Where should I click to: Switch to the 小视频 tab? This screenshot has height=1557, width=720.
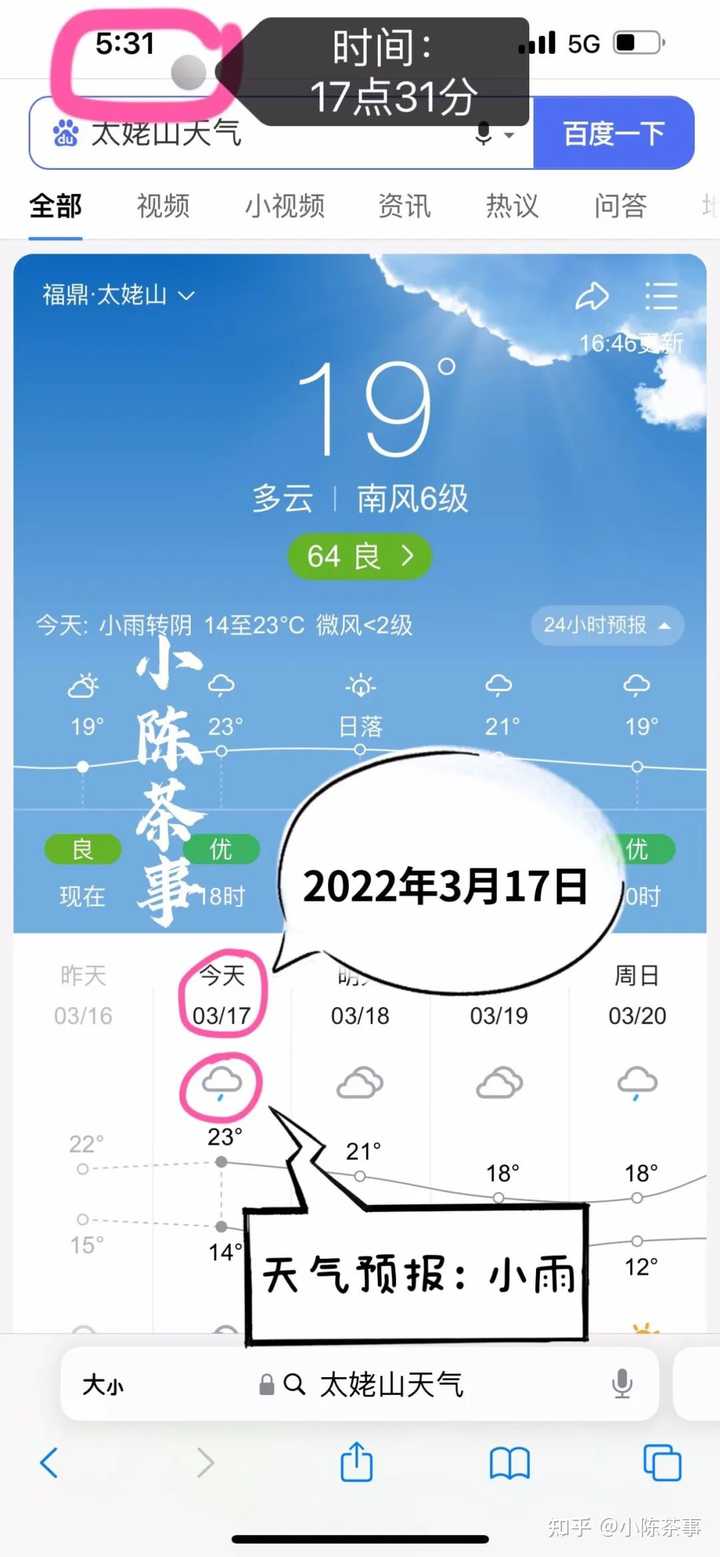(285, 206)
